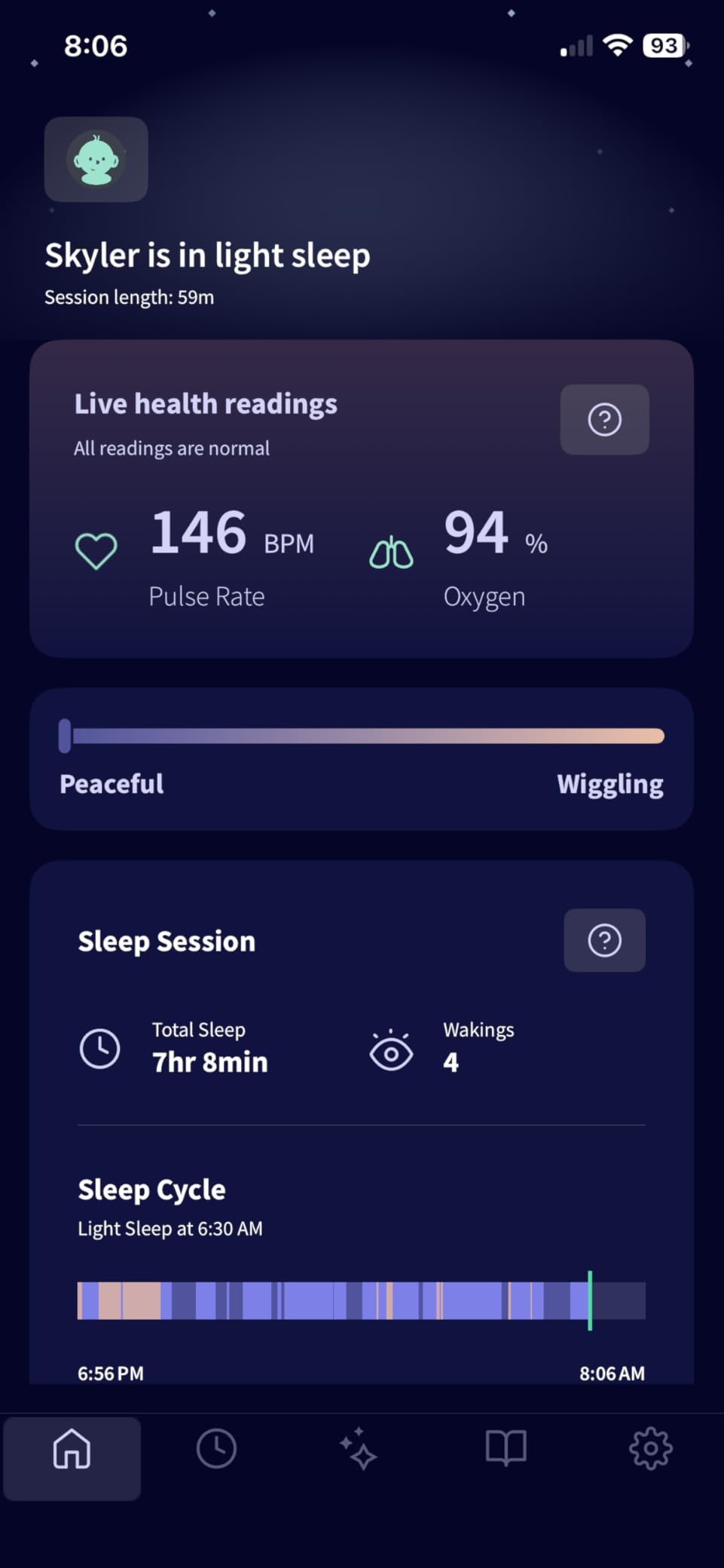Select the eye Wakings icon

point(390,1049)
